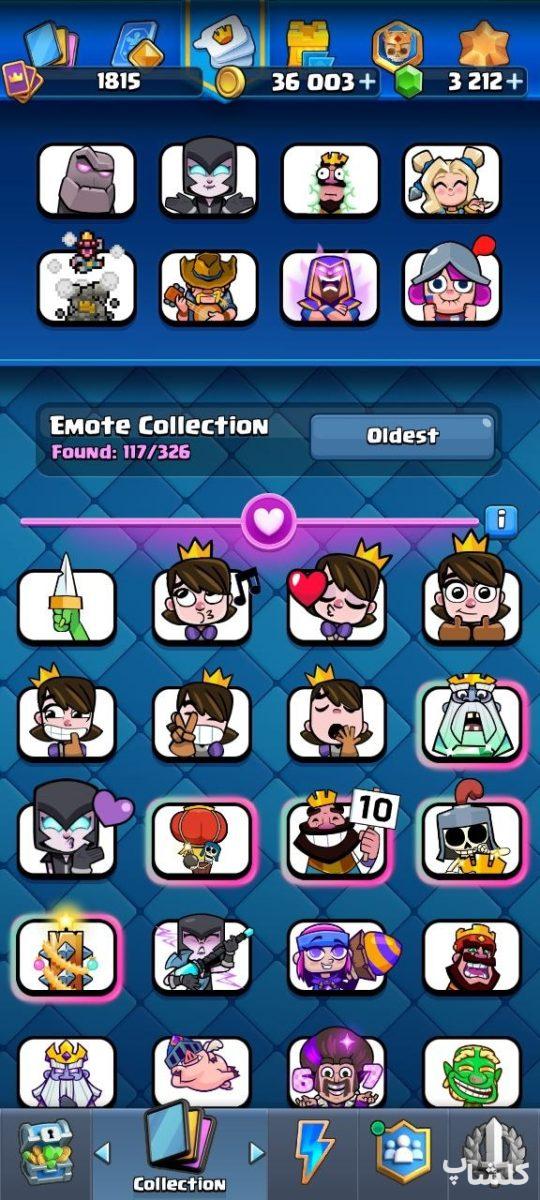Image resolution: width=540 pixels, height=1200 pixels.
Task: Select the laughing green goblin emote
Action: click(x=472, y=1070)
